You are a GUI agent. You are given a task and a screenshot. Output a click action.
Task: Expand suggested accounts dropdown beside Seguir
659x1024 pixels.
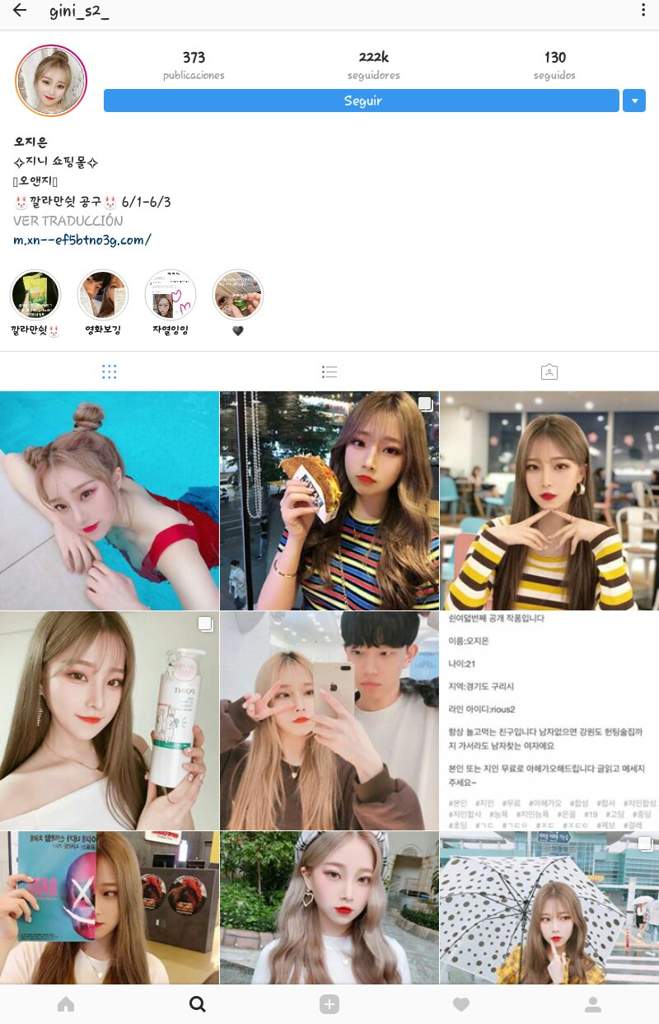(x=634, y=101)
